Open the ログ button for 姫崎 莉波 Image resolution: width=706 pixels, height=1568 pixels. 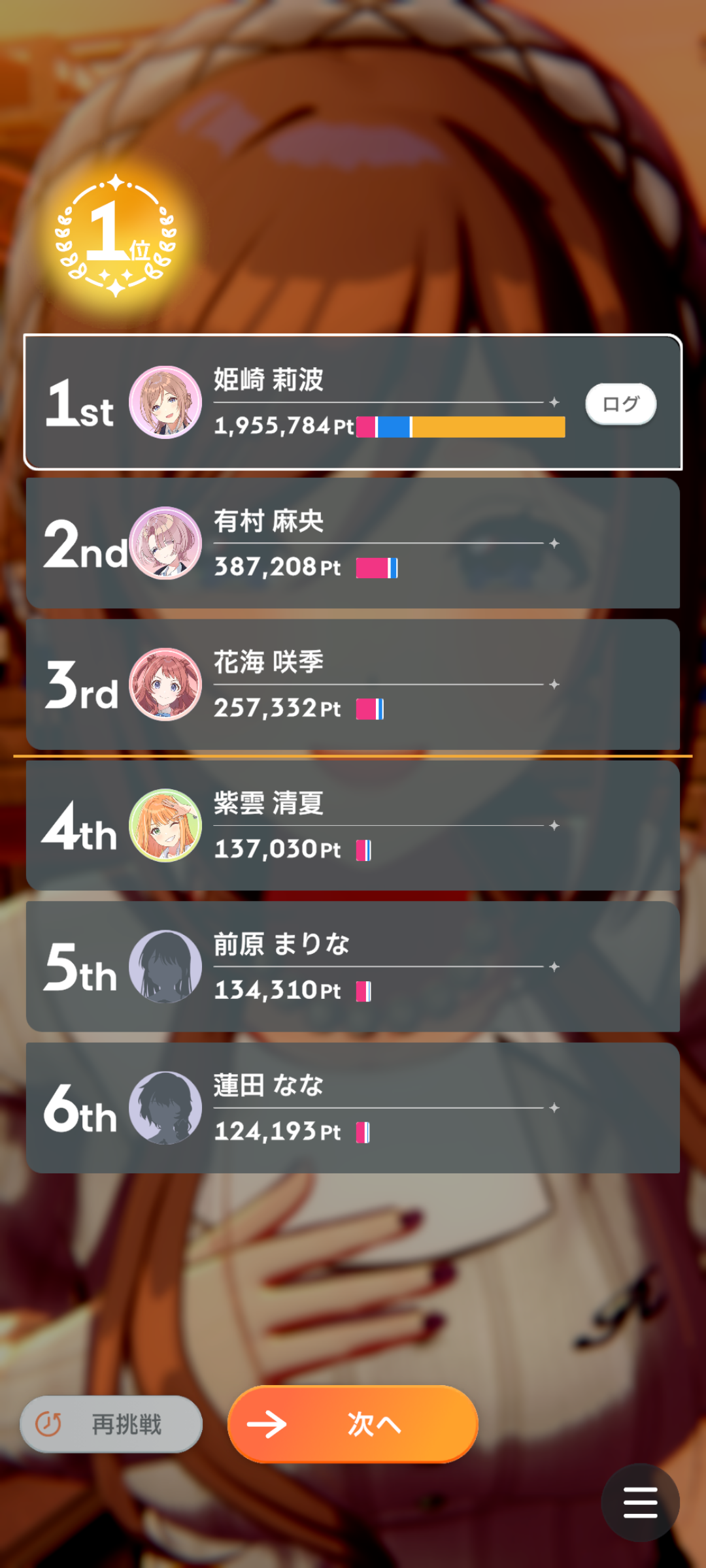(620, 404)
